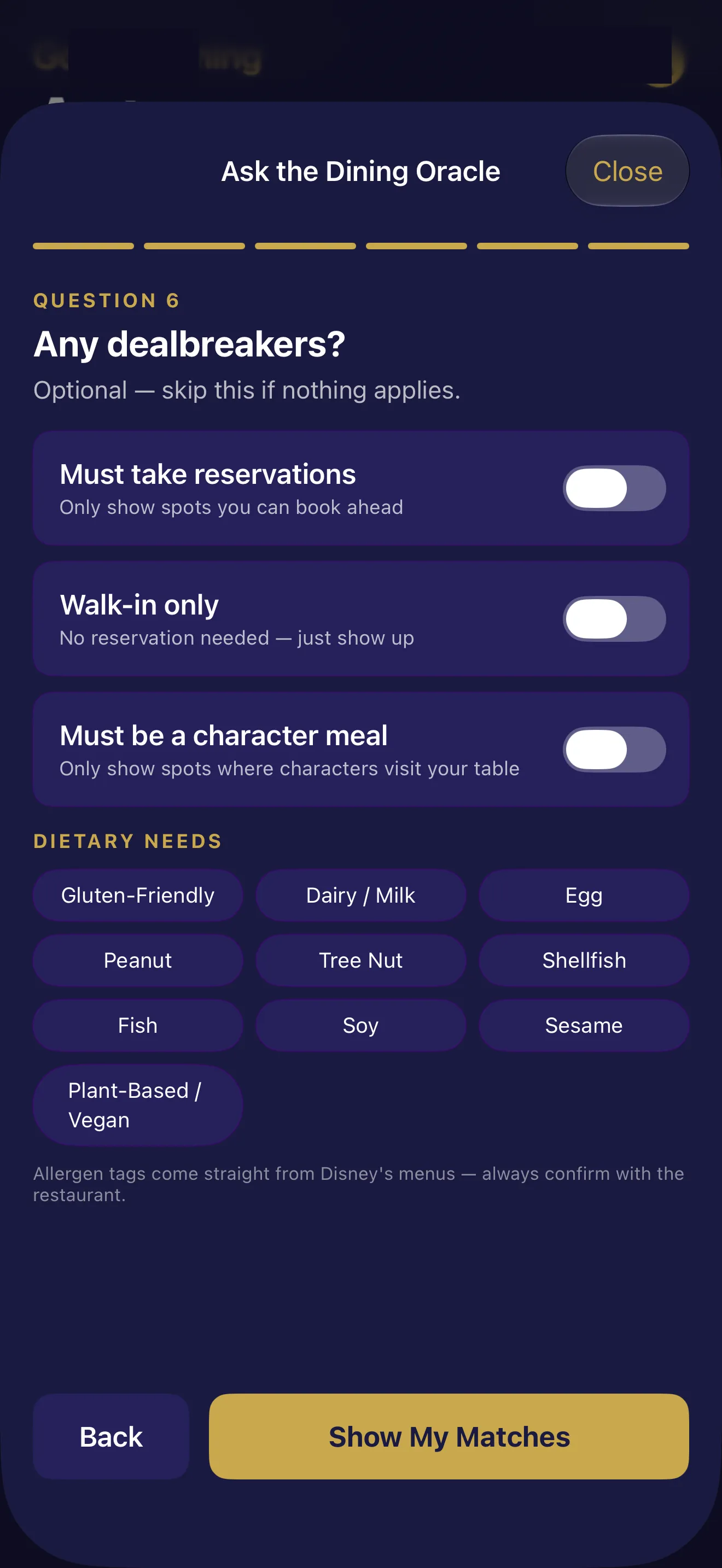Tap the Tree Nut chip
Viewport: 722px width, 1568px height.
point(361,961)
